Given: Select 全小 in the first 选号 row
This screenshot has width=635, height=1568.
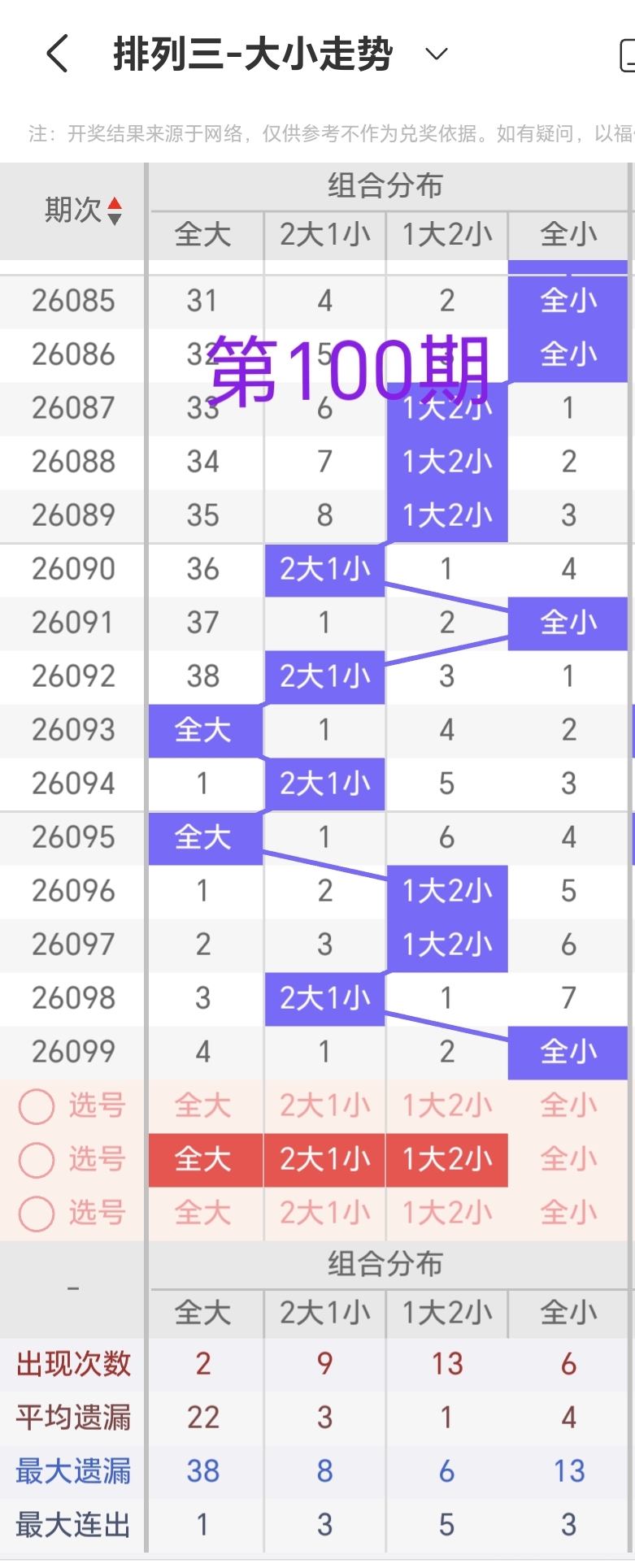Looking at the screenshot, I should coord(568,1105).
